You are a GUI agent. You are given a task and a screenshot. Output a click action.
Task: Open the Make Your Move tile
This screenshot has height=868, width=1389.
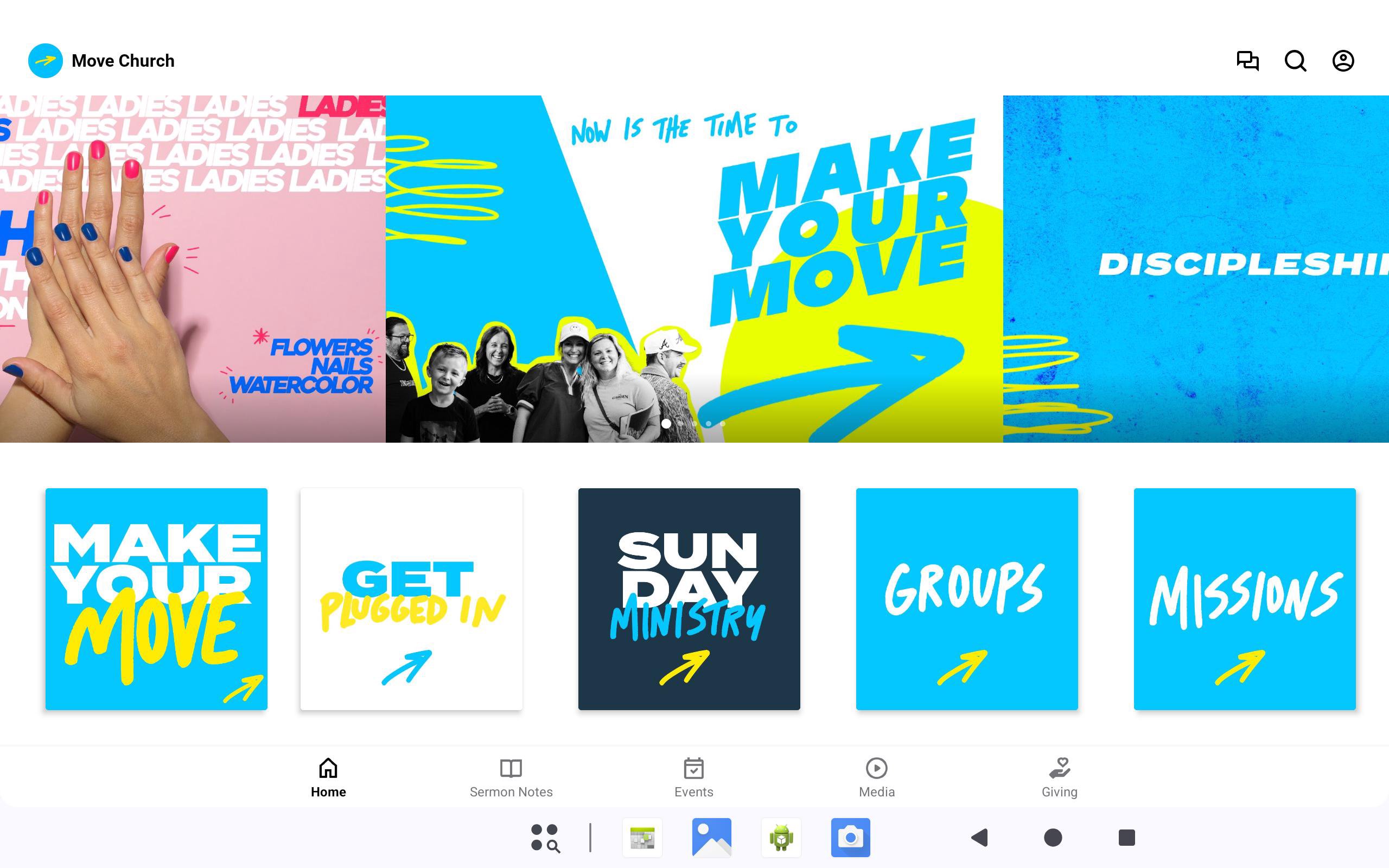coord(156,599)
